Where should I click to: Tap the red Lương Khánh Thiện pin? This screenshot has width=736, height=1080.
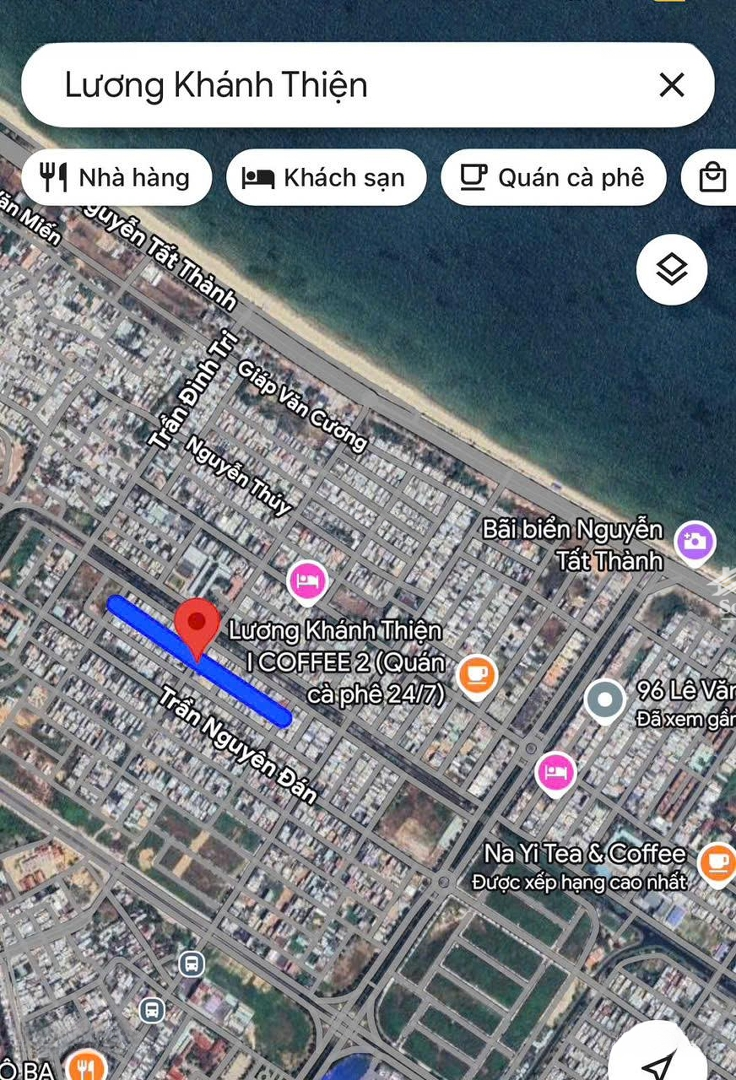tap(197, 626)
